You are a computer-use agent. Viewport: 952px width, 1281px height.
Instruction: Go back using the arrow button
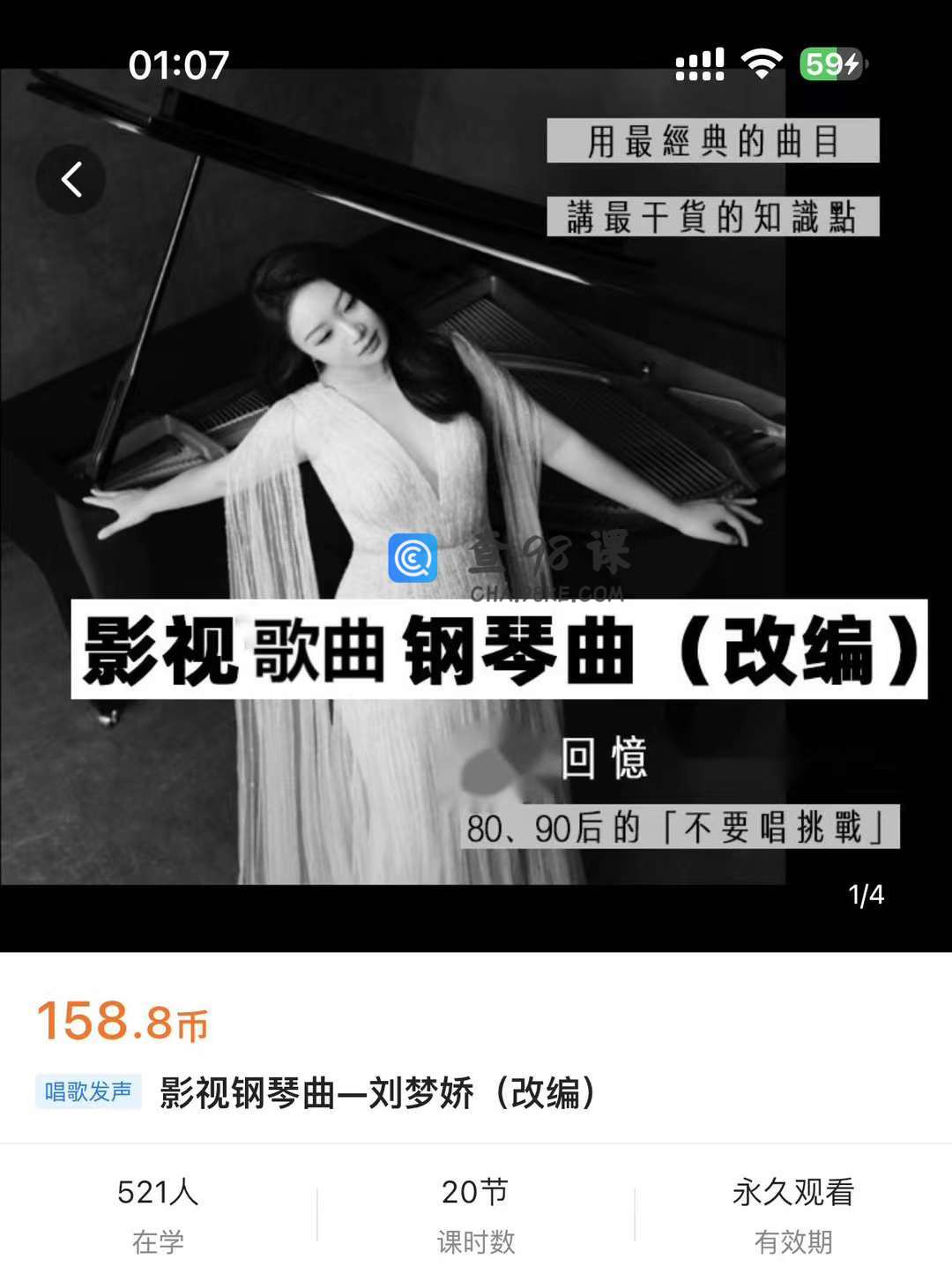[x=71, y=180]
